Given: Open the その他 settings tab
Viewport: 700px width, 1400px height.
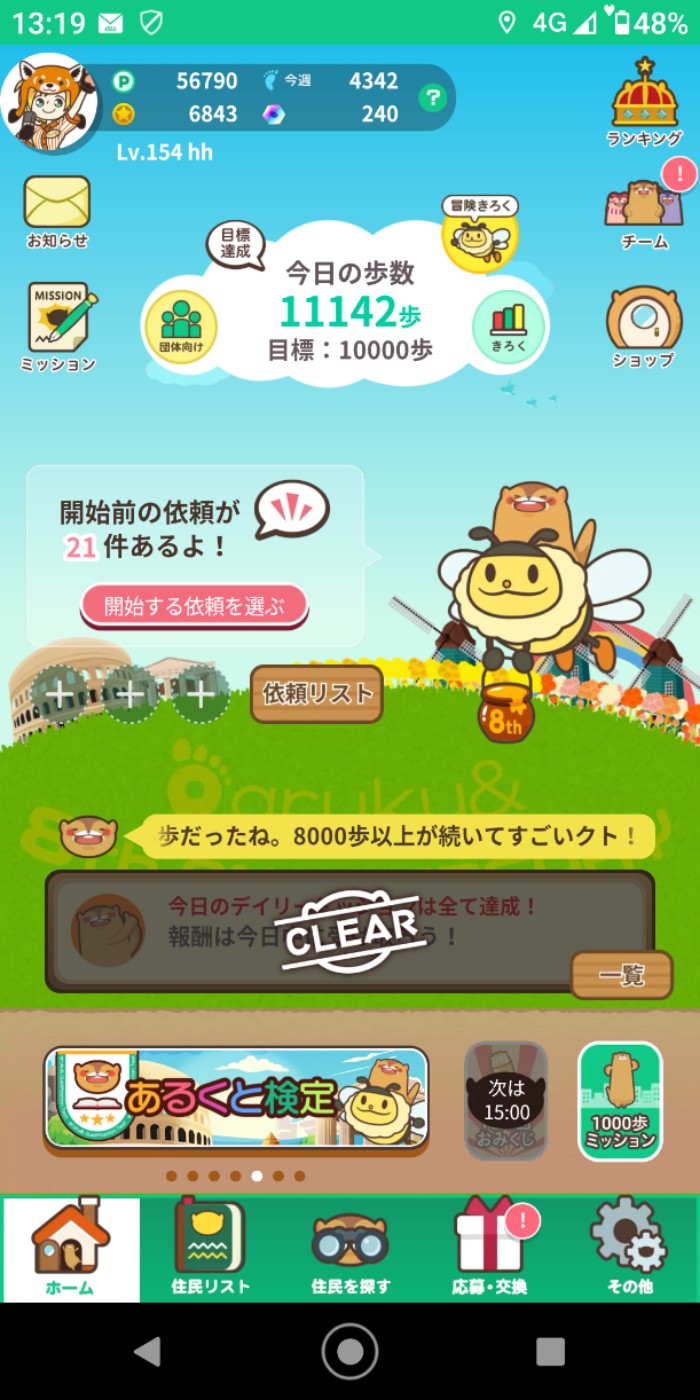Looking at the screenshot, I should (x=629, y=1248).
